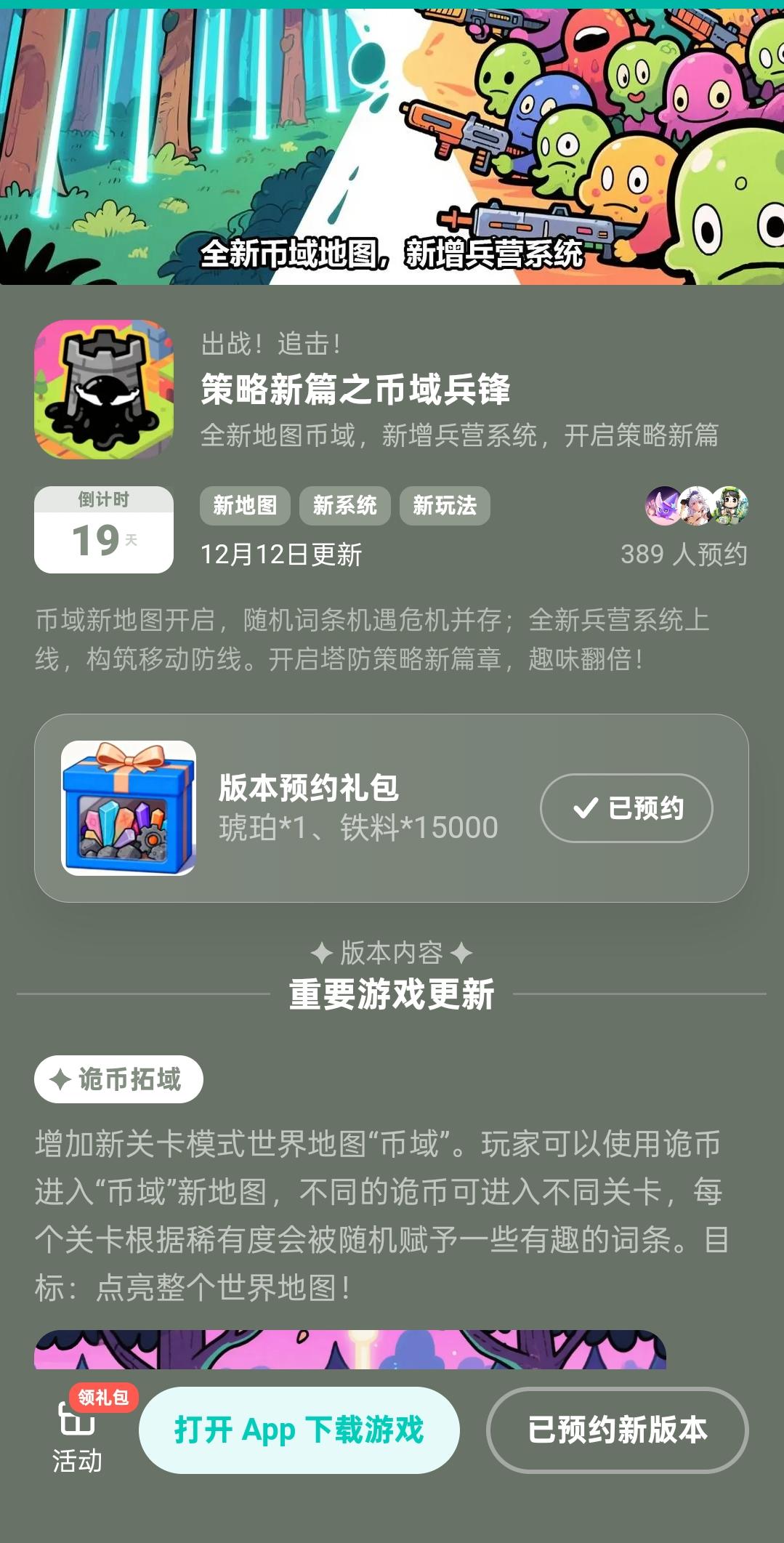
Task: Tap the 倒计时 19天 countdown calendar card
Action: 105,528
